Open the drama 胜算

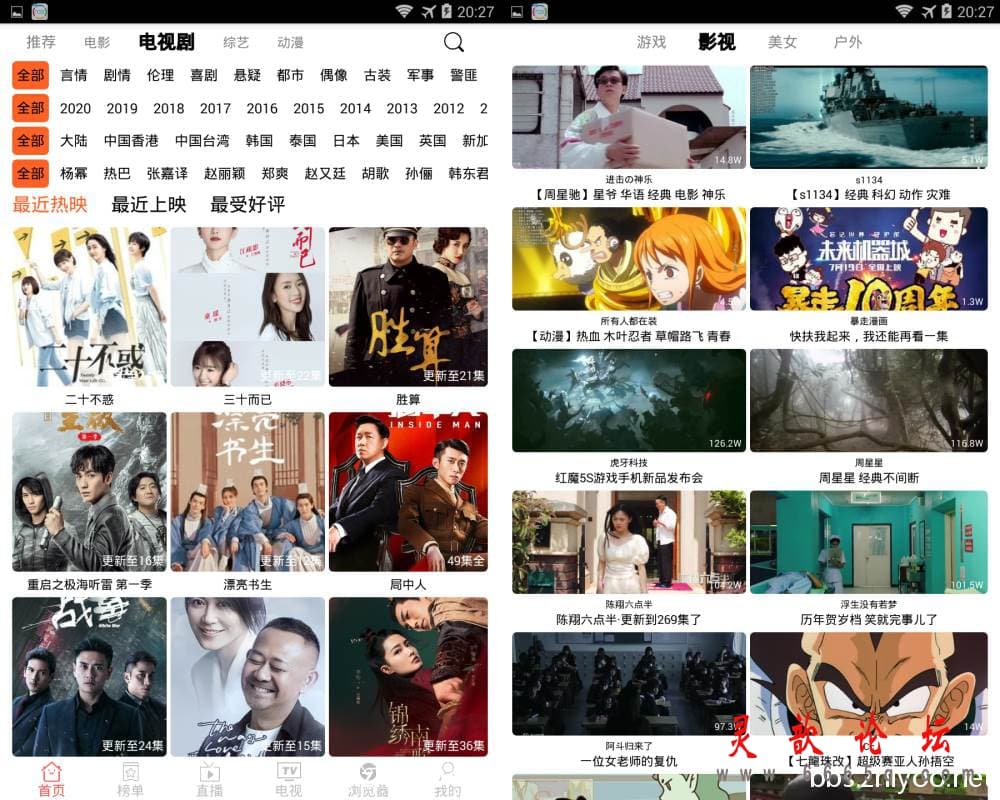point(408,307)
